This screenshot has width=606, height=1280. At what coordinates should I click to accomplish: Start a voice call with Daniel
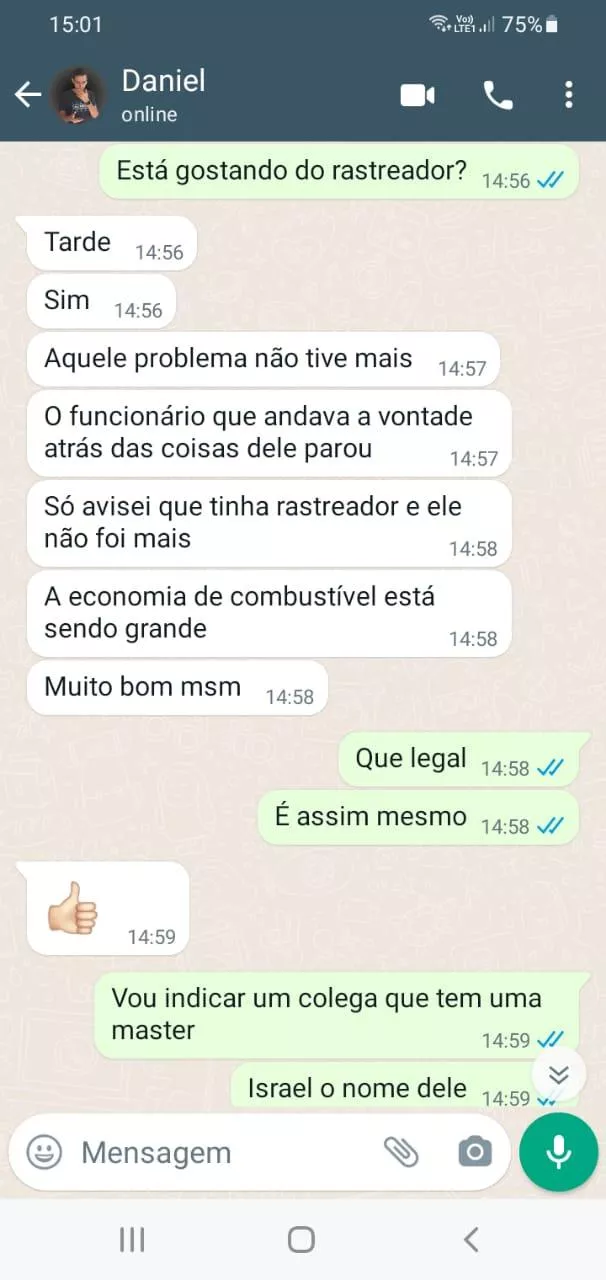(x=497, y=95)
